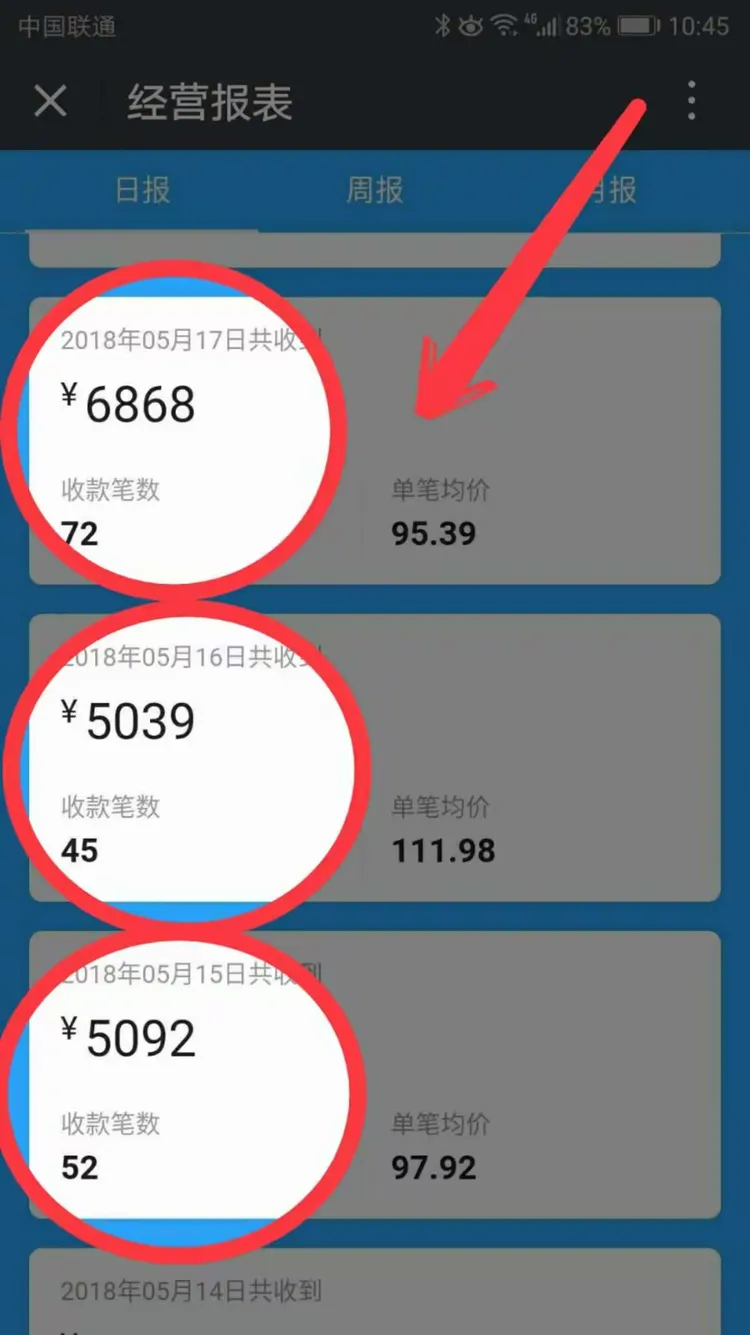Switch to the 月报 tab
750x1335 pixels.
tap(608, 190)
